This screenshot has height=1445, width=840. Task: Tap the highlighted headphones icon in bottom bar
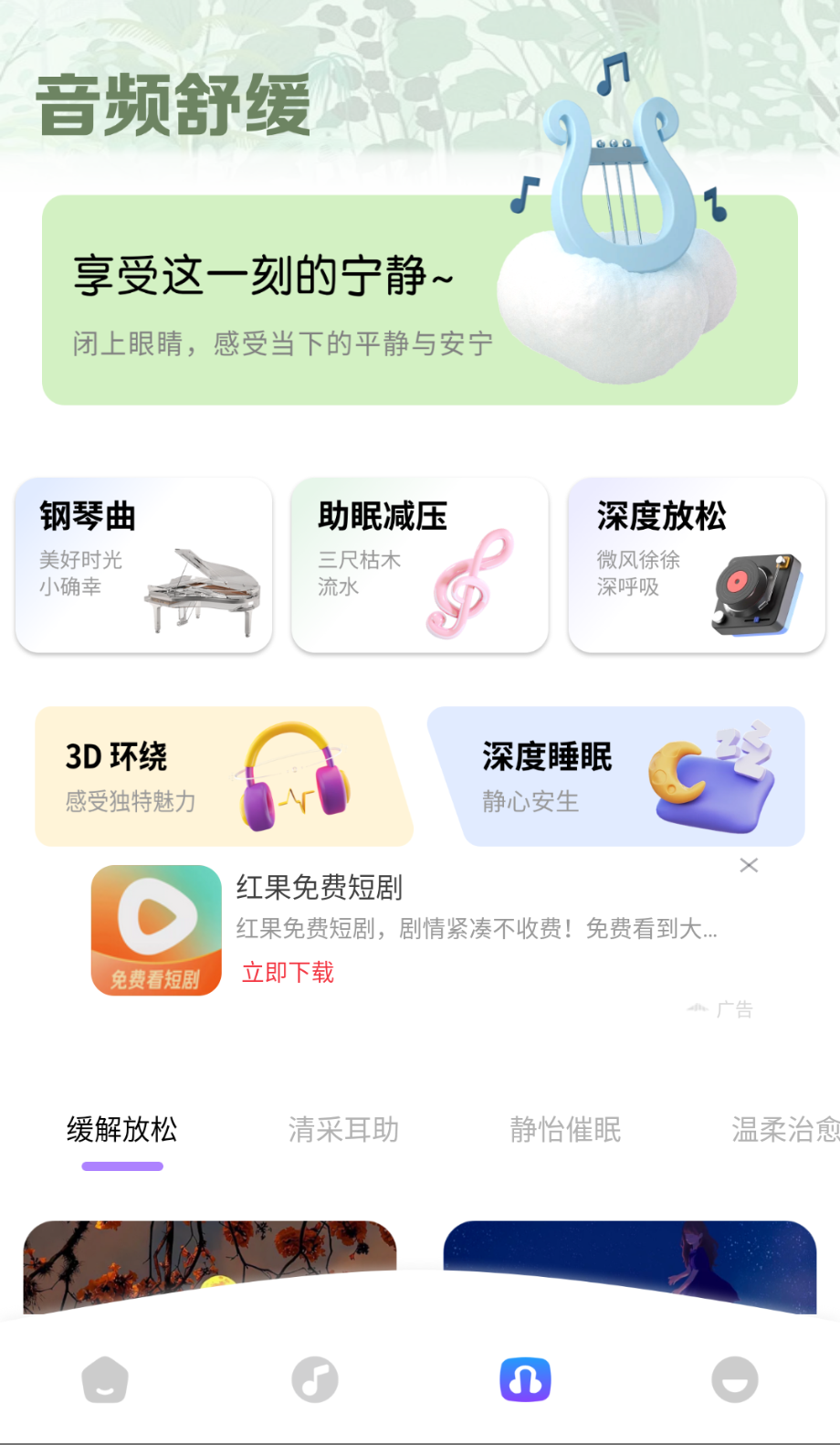click(524, 1379)
